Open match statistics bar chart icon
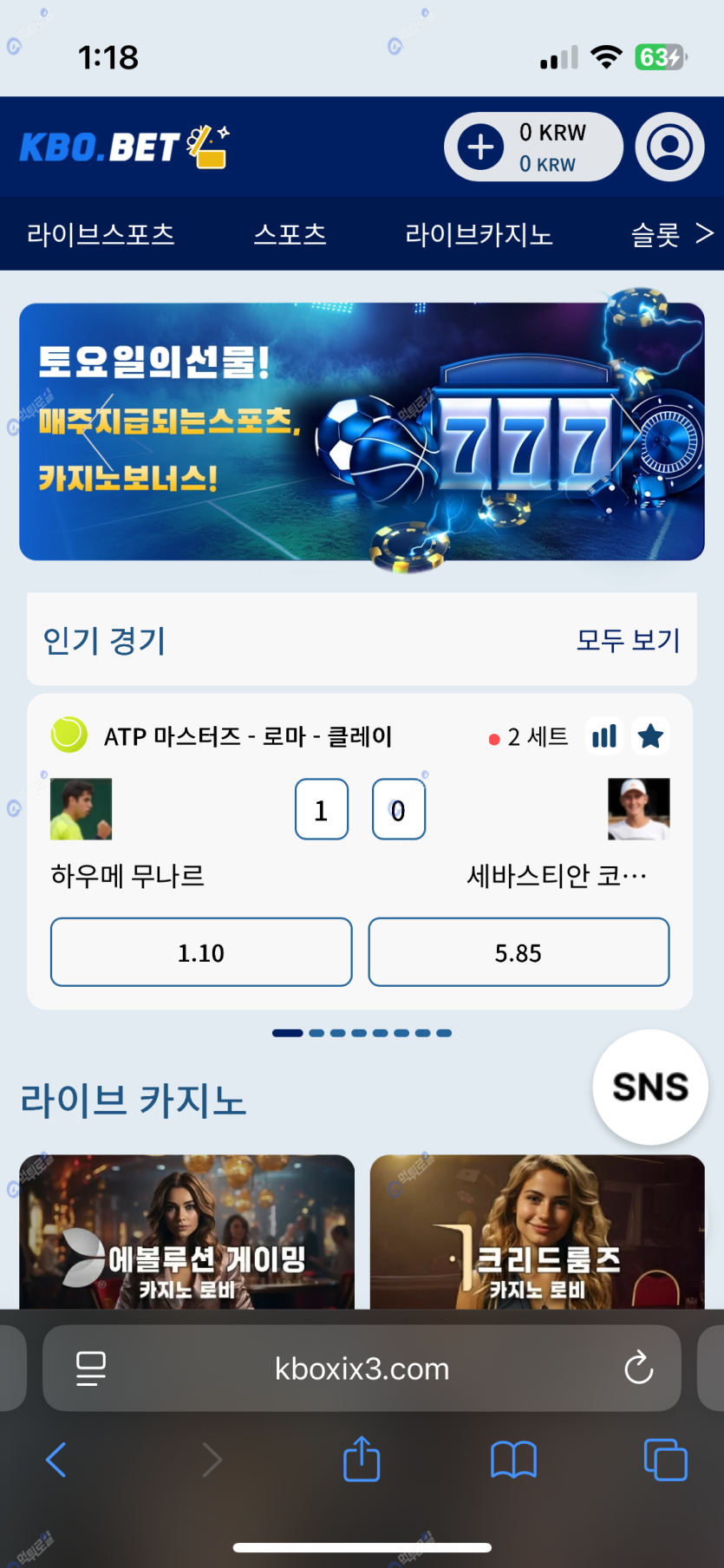 603,736
